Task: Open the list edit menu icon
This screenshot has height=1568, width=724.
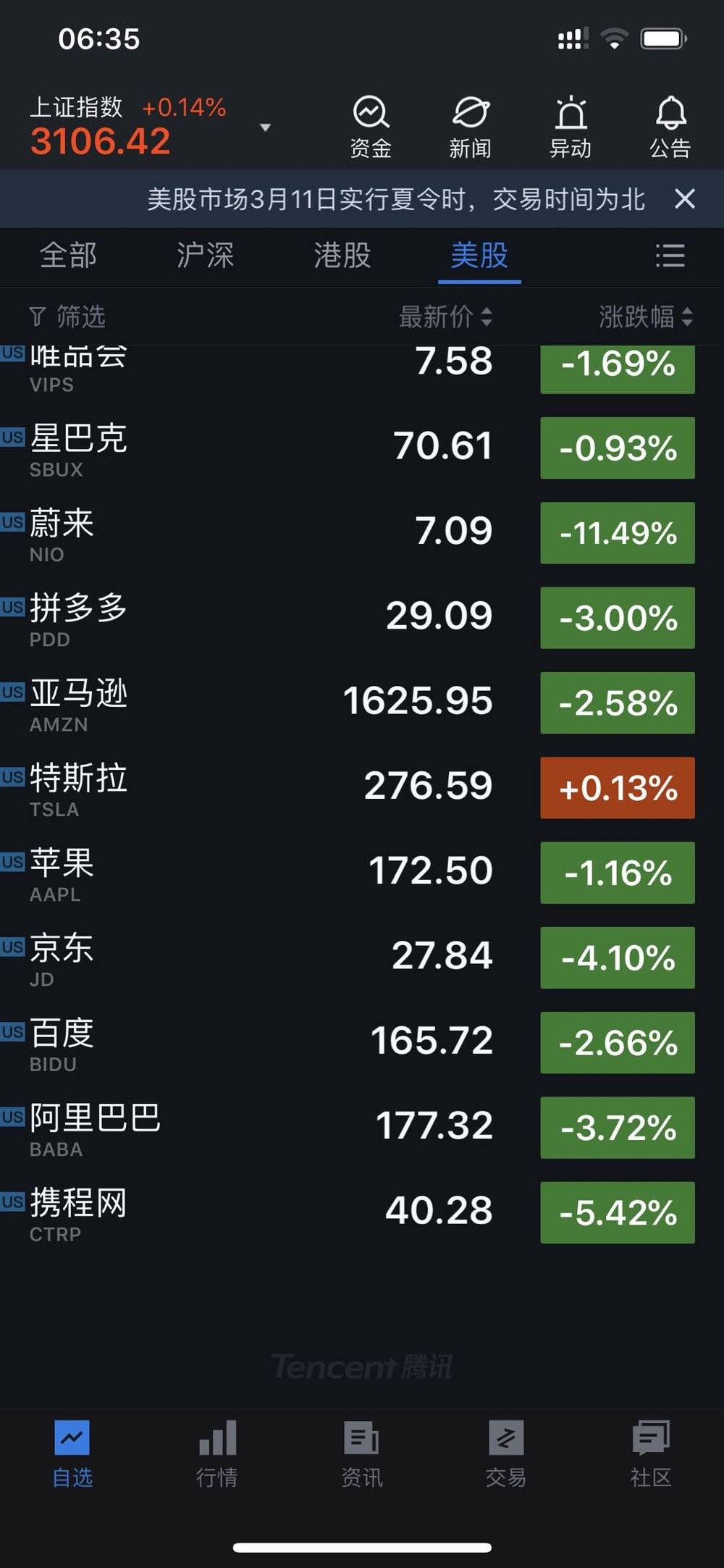Action: pos(670,256)
